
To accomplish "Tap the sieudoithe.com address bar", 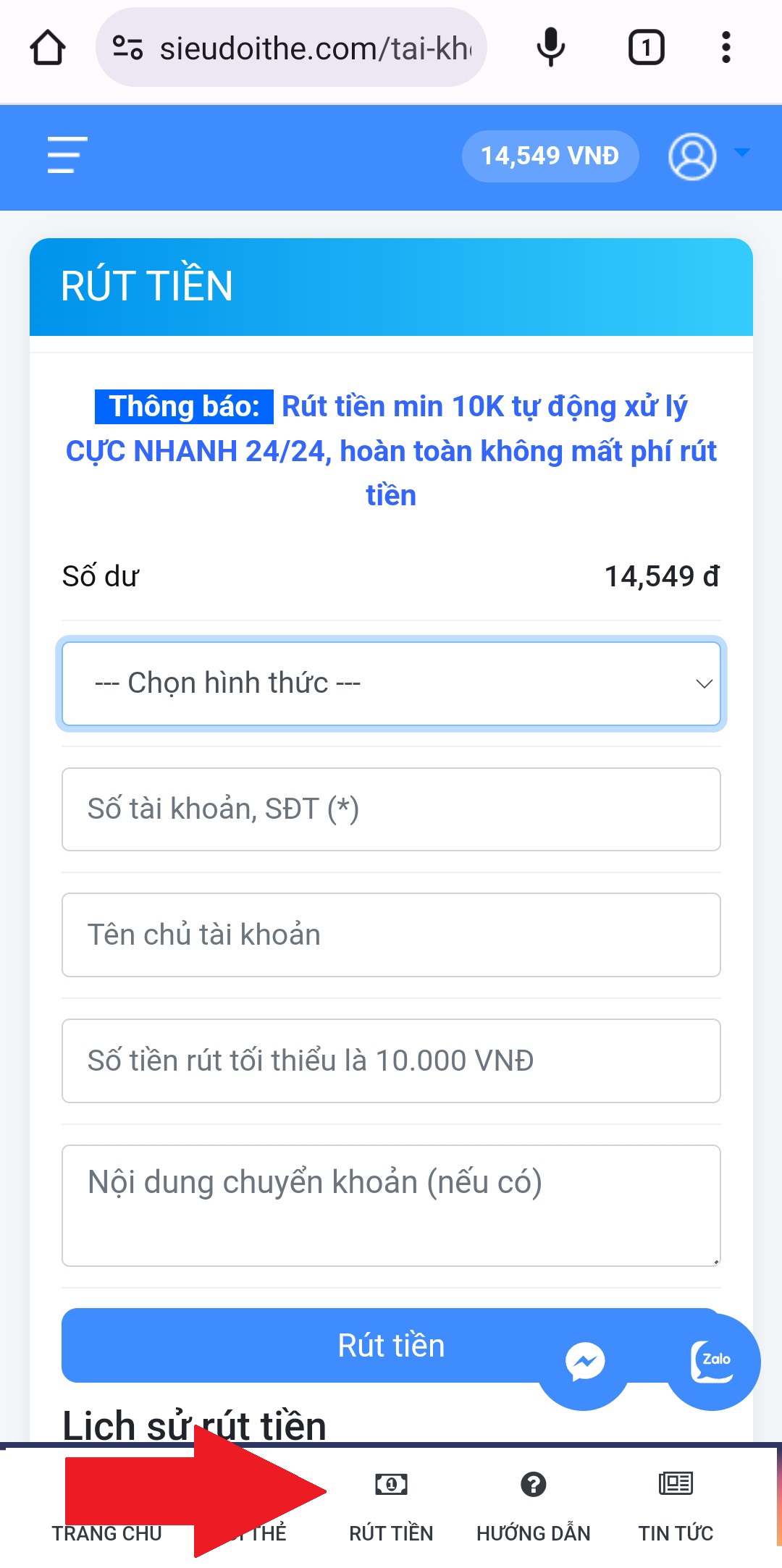I will 291,48.
